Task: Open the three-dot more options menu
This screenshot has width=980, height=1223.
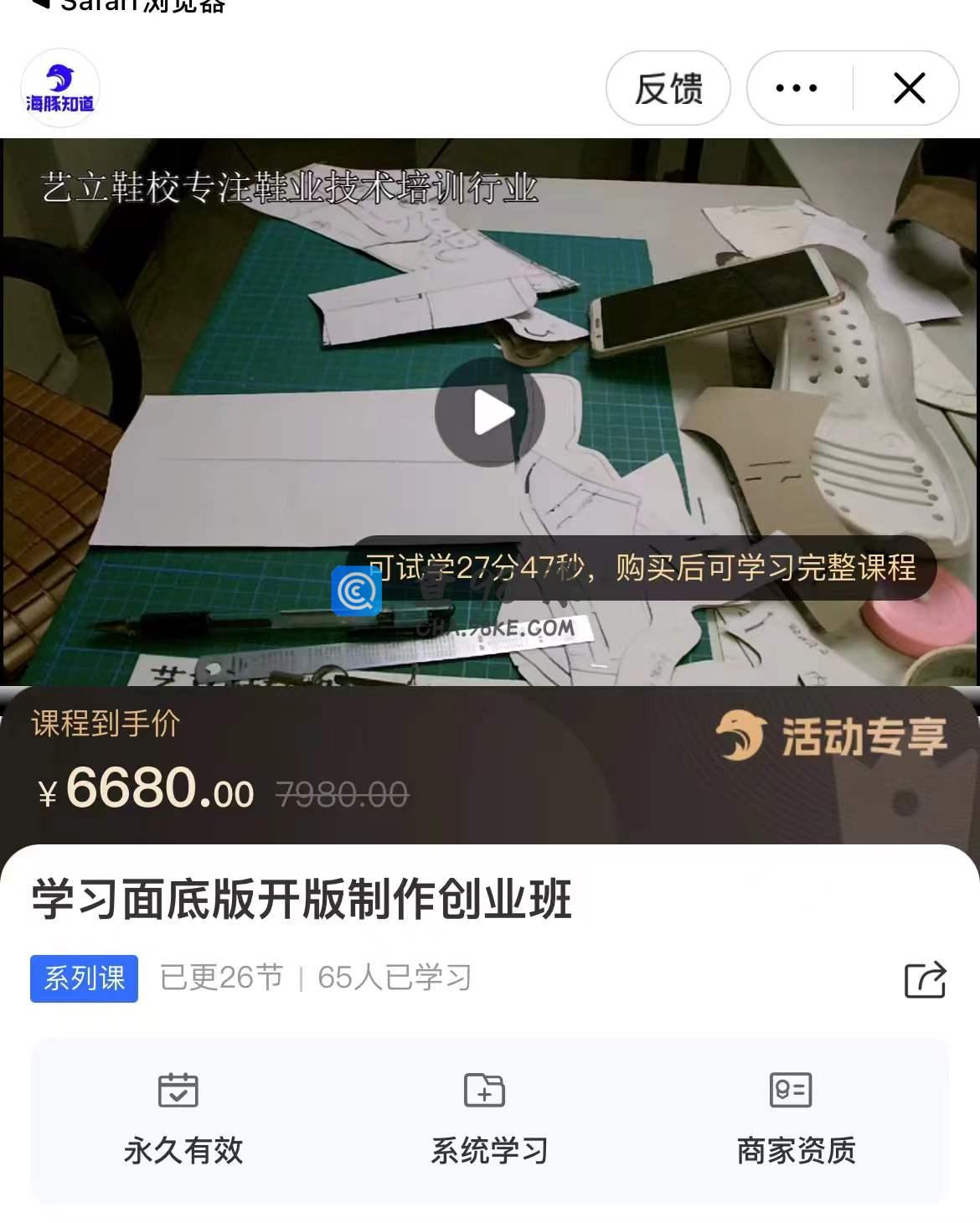Action: [x=797, y=88]
